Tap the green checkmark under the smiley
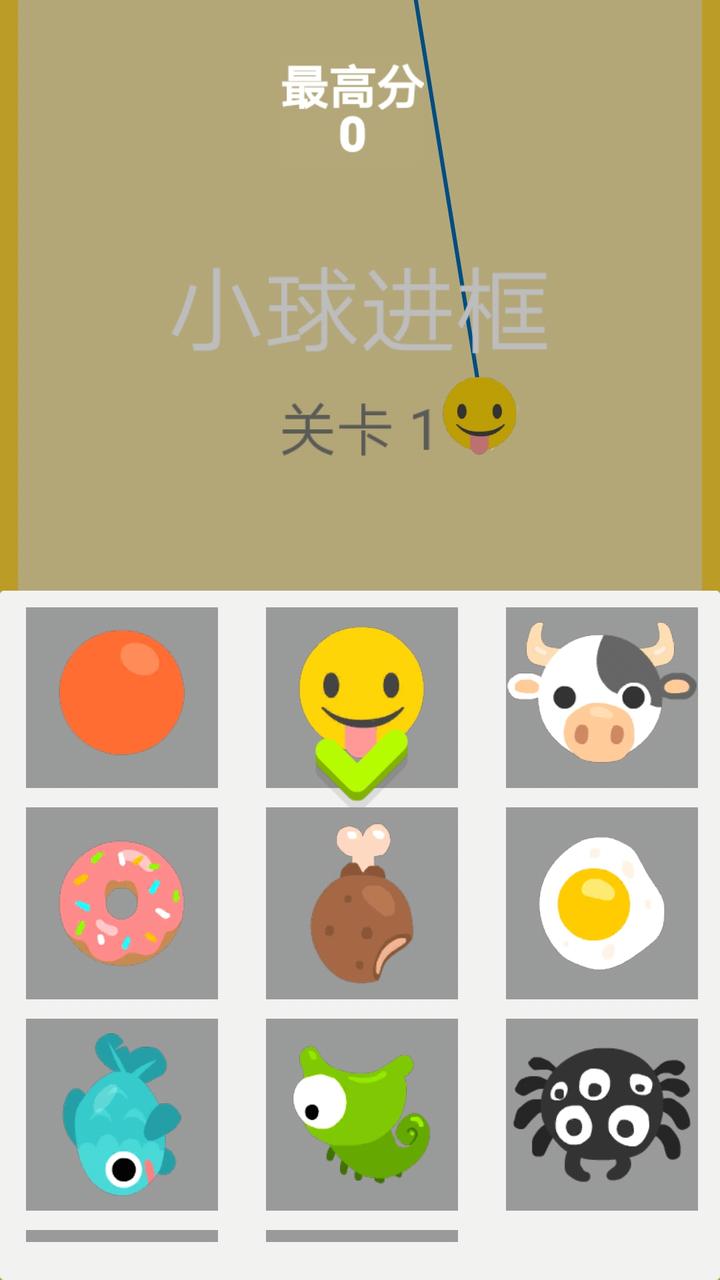 (x=361, y=763)
